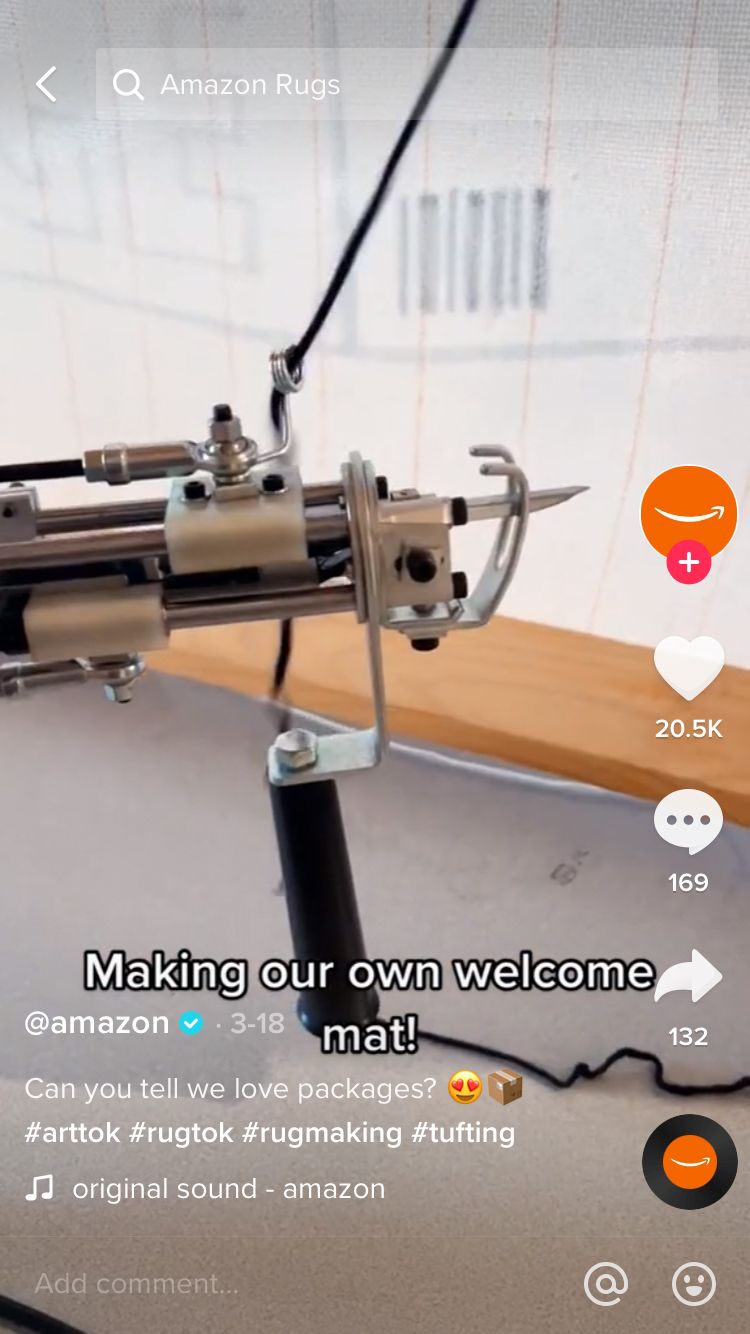Image resolution: width=750 pixels, height=1334 pixels.
Task: Tap the Add comment field
Action: coord(290,1283)
